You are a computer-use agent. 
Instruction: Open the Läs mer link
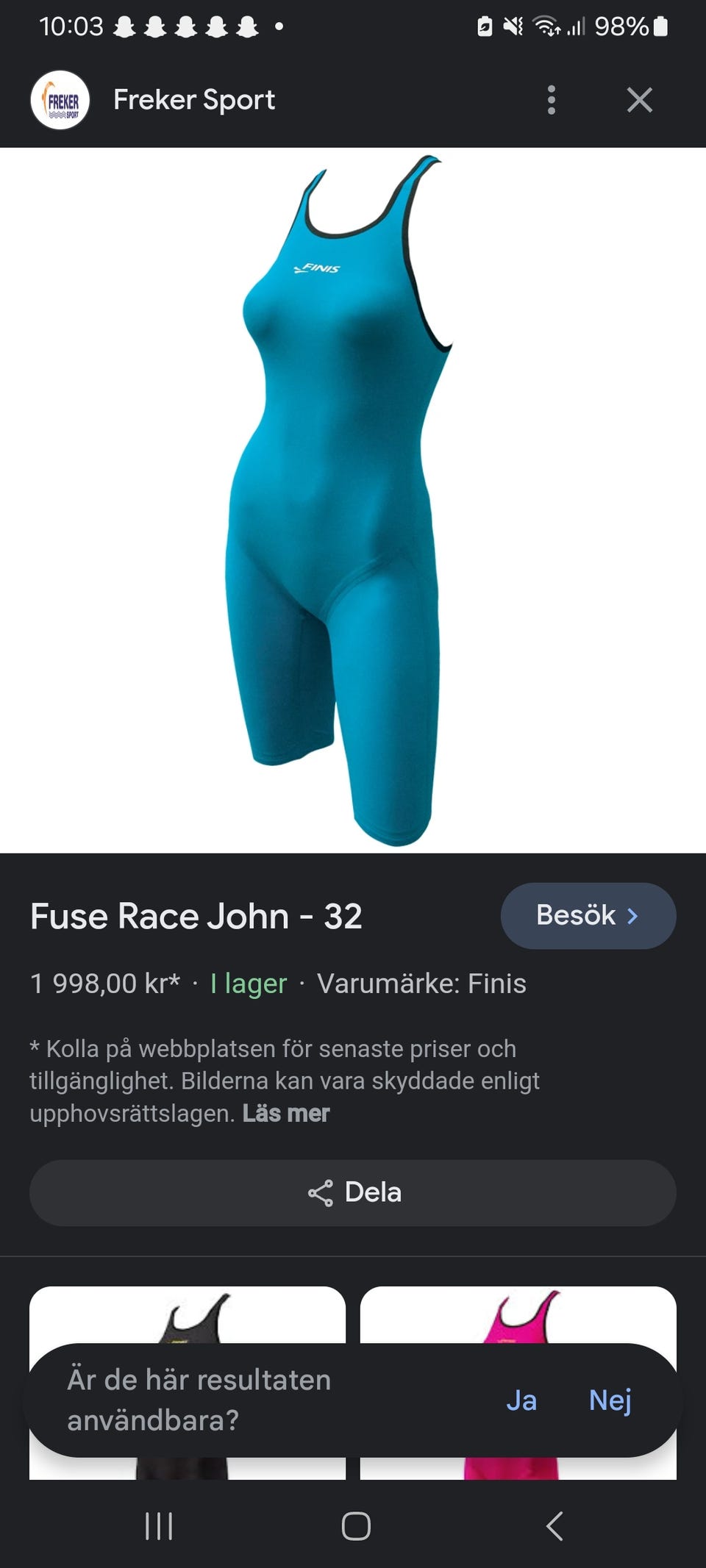pos(286,1113)
